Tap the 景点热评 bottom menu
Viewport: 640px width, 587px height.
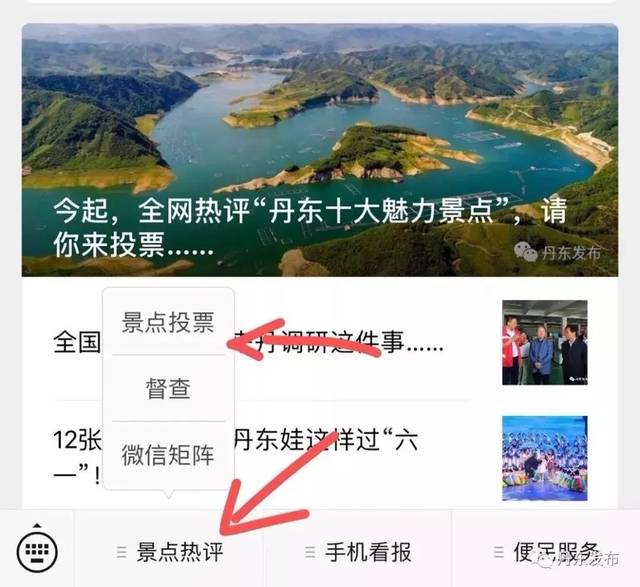[170, 551]
